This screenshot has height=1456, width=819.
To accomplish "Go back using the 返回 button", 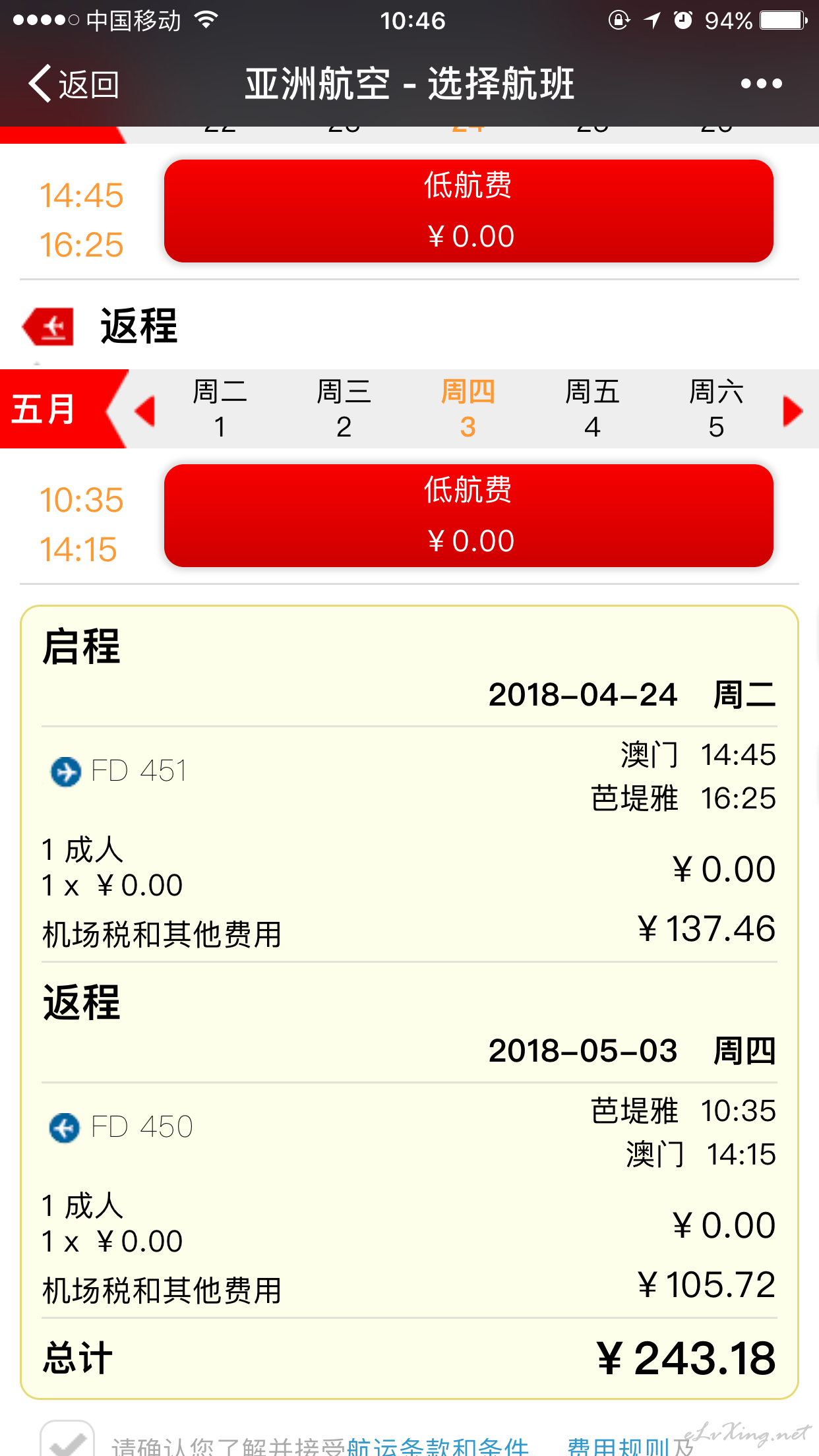I will coord(74,84).
